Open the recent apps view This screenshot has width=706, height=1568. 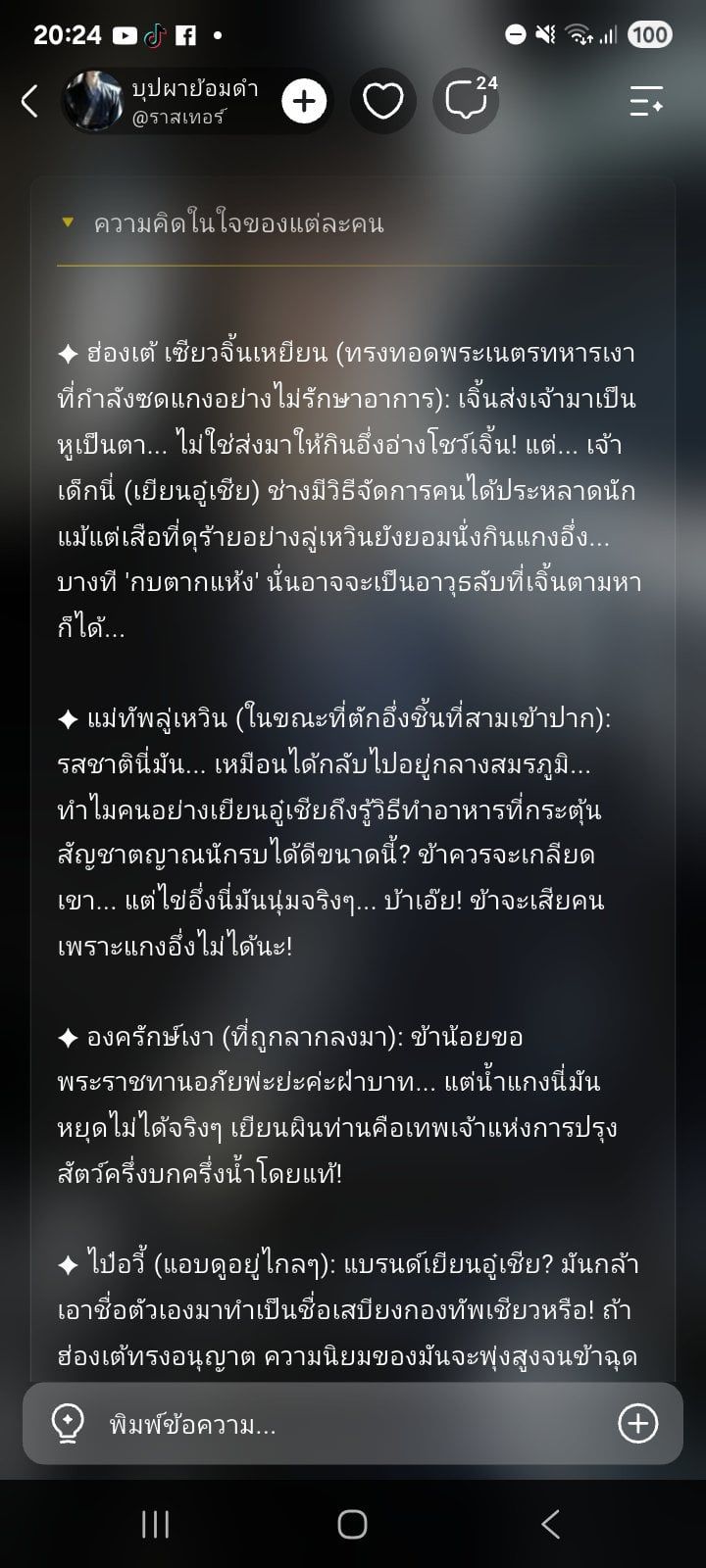coord(155,1524)
